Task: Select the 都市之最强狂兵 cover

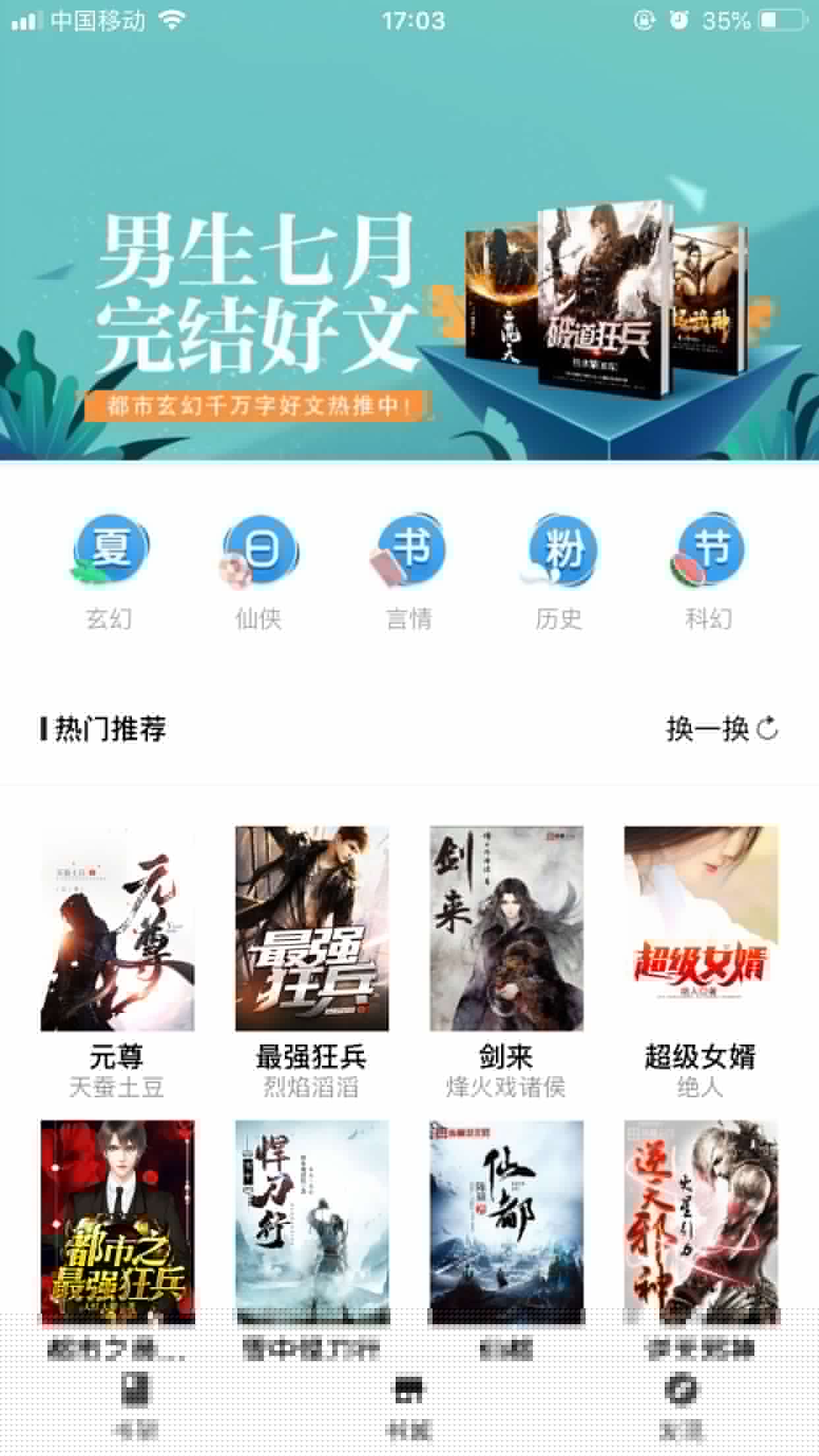Action: pyautogui.click(x=117, y=1220)
